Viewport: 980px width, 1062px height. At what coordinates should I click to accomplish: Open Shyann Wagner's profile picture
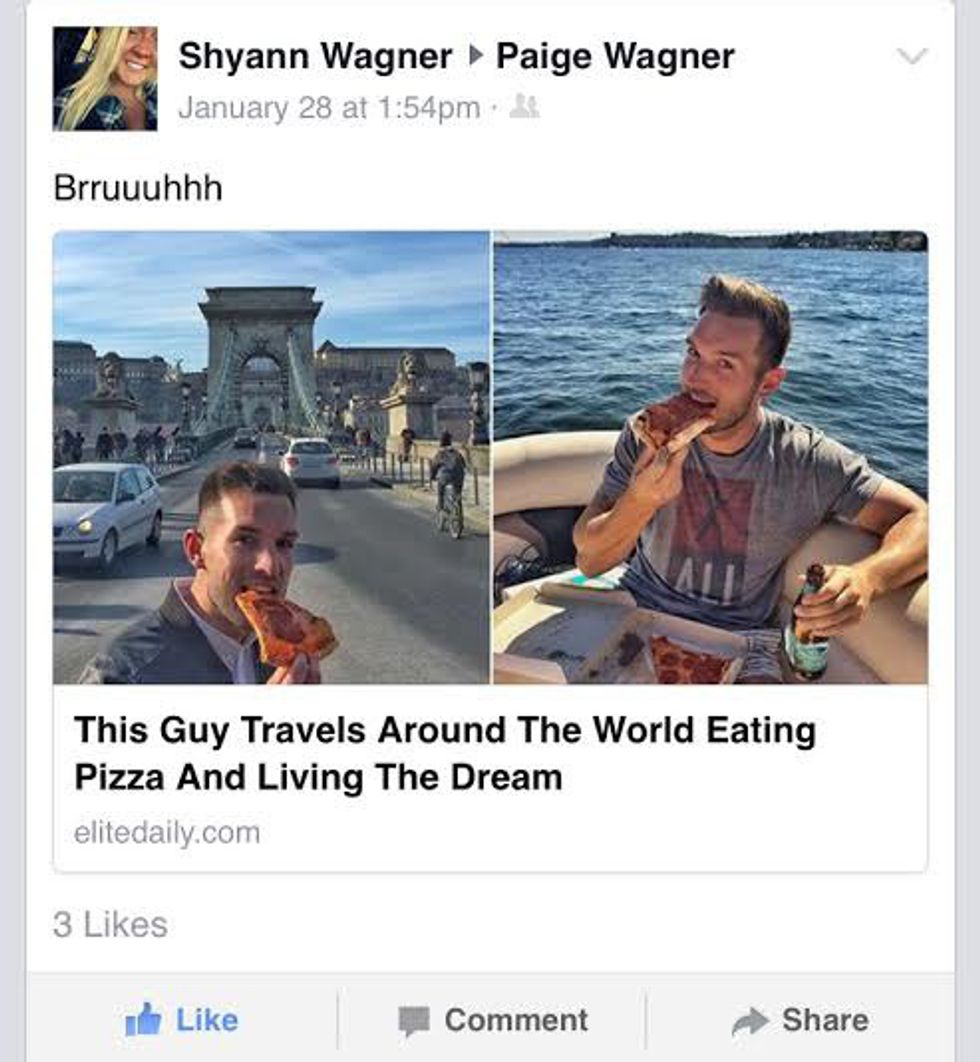click(105, 79)
